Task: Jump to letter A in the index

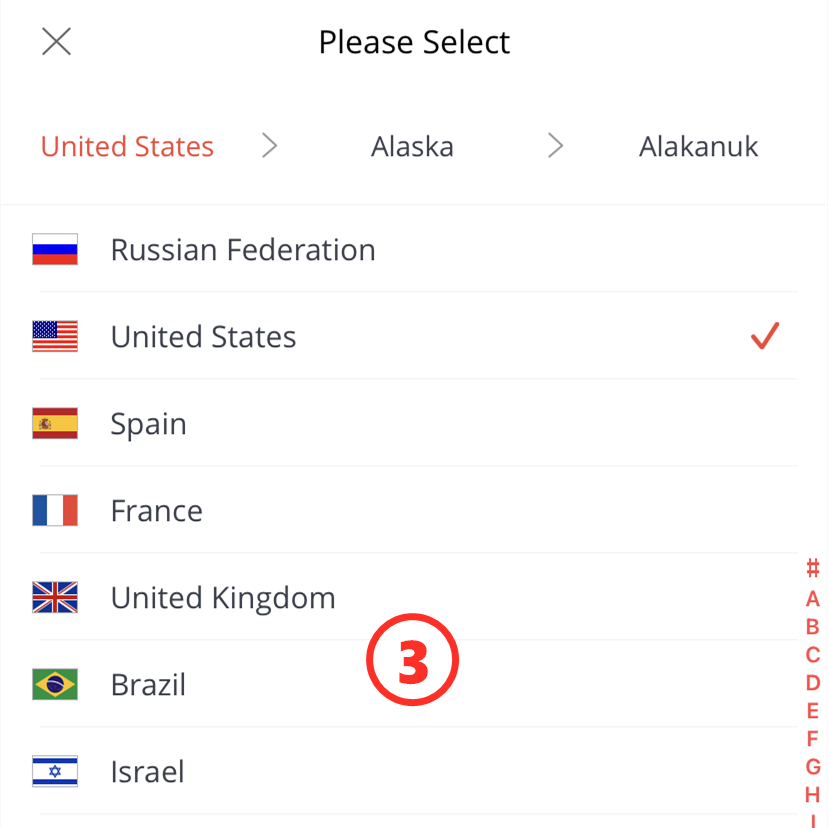Action: [813, 599]
